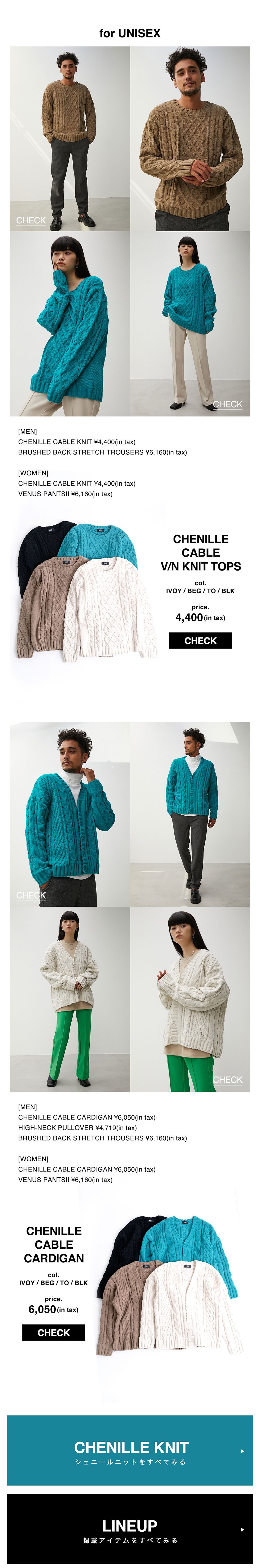Screen dimensions: 260x1568
Task: Tap CHECK on the women's turquoise knit photo
Action: [x=227, y=404]
